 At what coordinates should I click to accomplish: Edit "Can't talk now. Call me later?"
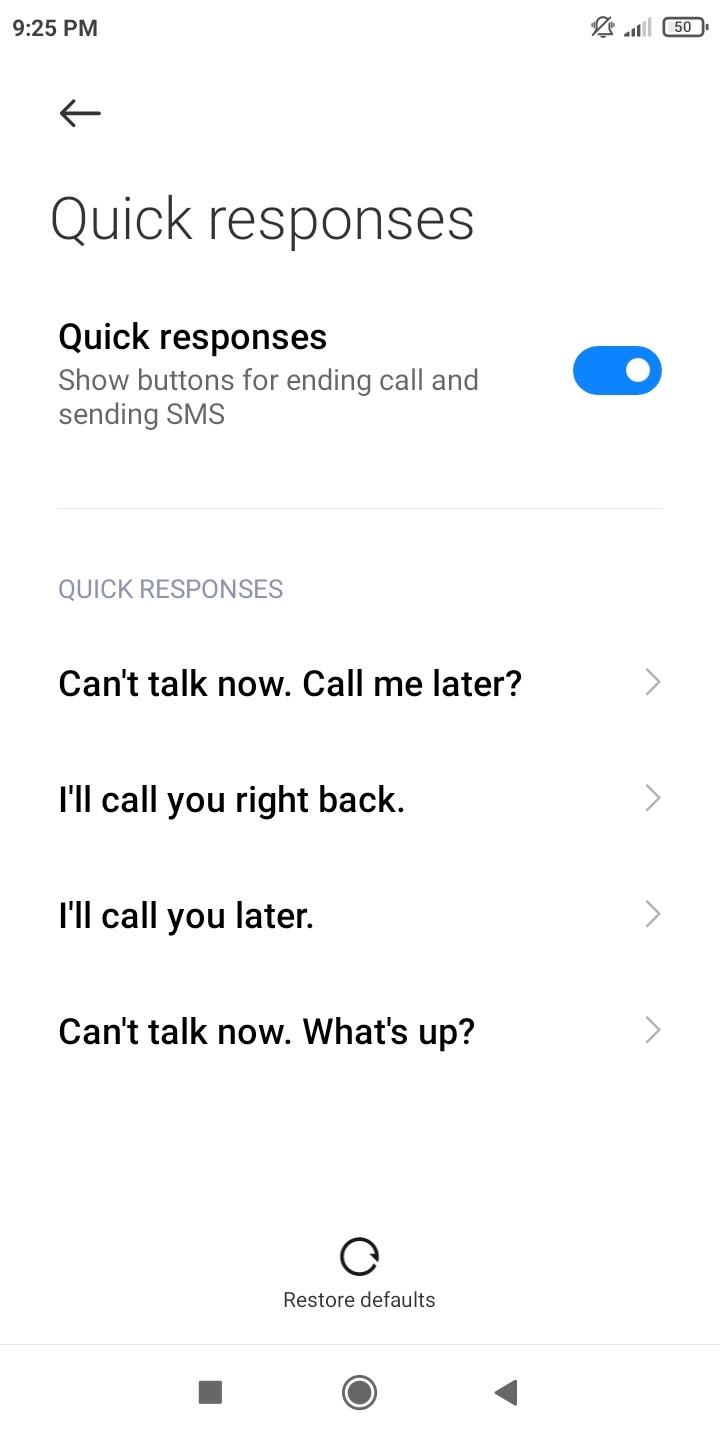tap(360, 684)
